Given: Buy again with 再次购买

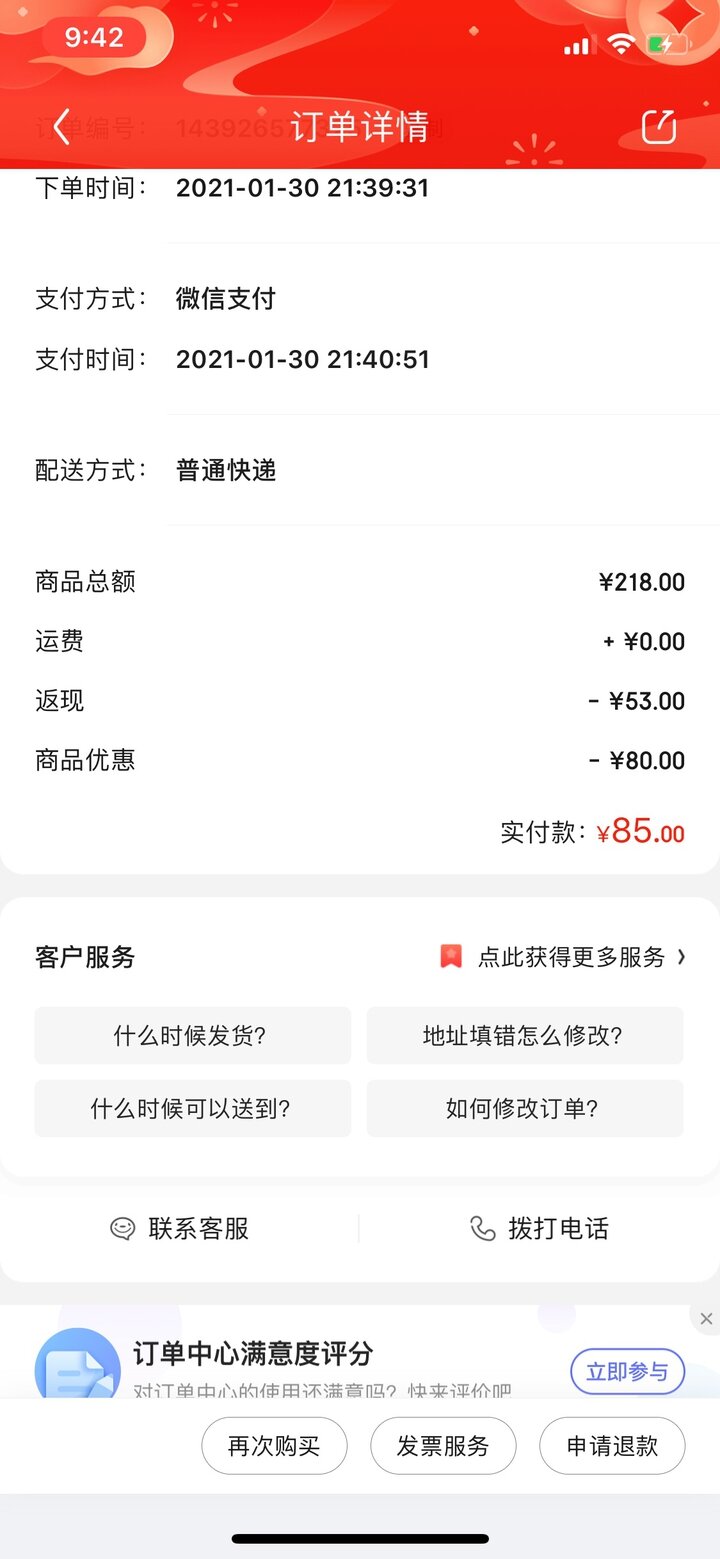Looking at the screenshot, I should (x=274, y=1446).
